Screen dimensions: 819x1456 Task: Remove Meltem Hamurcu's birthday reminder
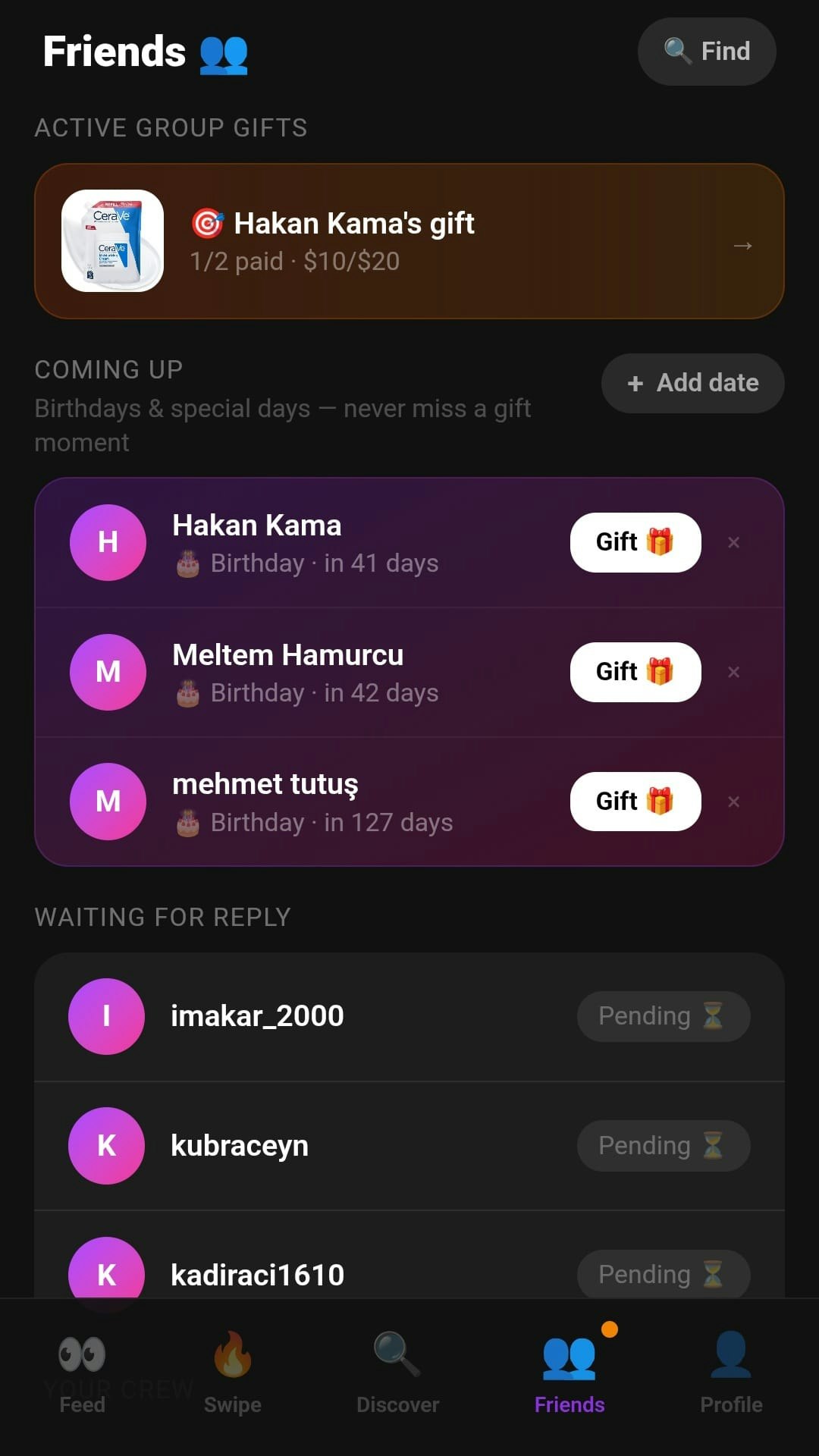tap(733, 672)
